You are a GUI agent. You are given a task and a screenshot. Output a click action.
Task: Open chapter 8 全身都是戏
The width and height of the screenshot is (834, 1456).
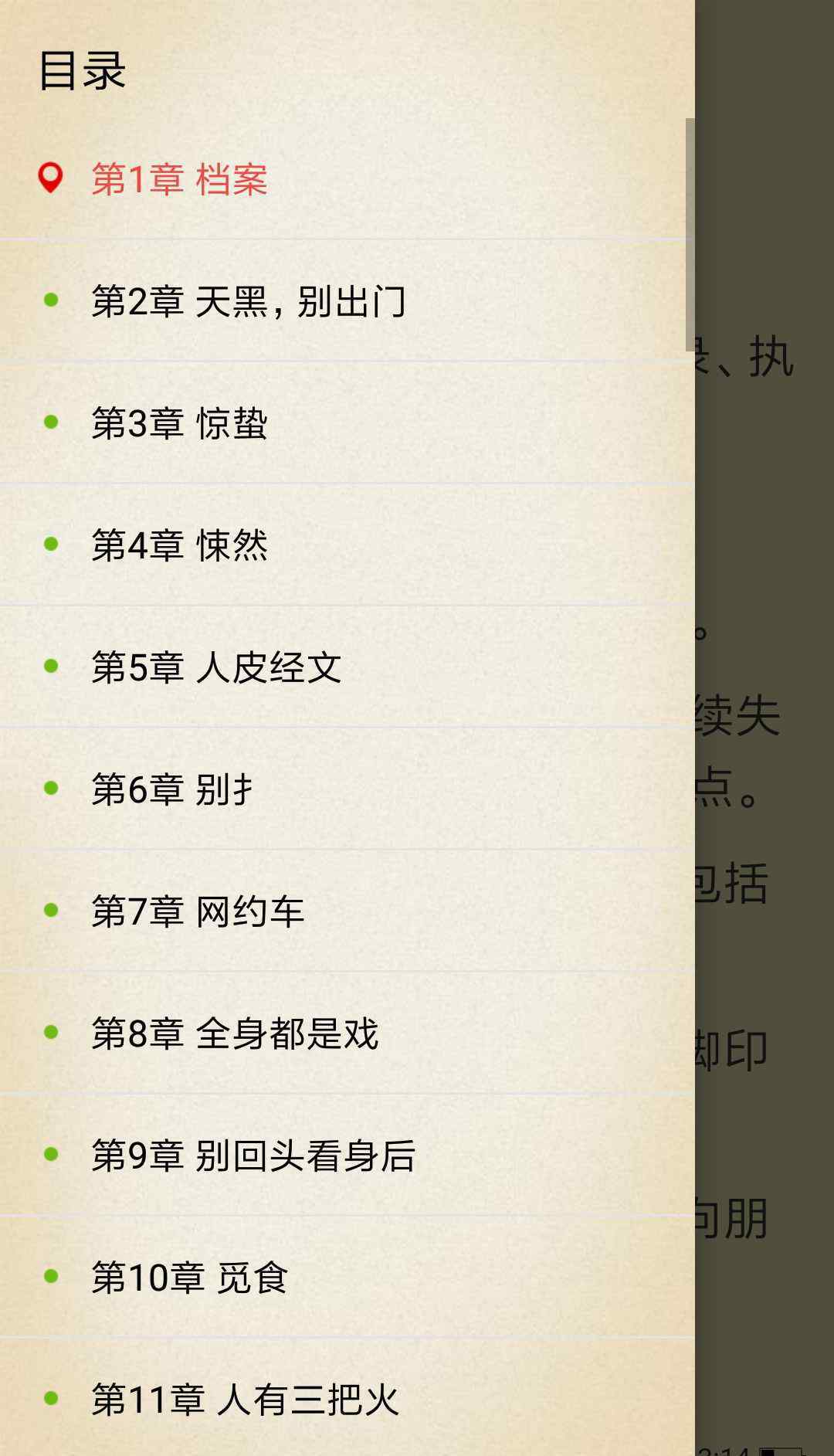235,1033
